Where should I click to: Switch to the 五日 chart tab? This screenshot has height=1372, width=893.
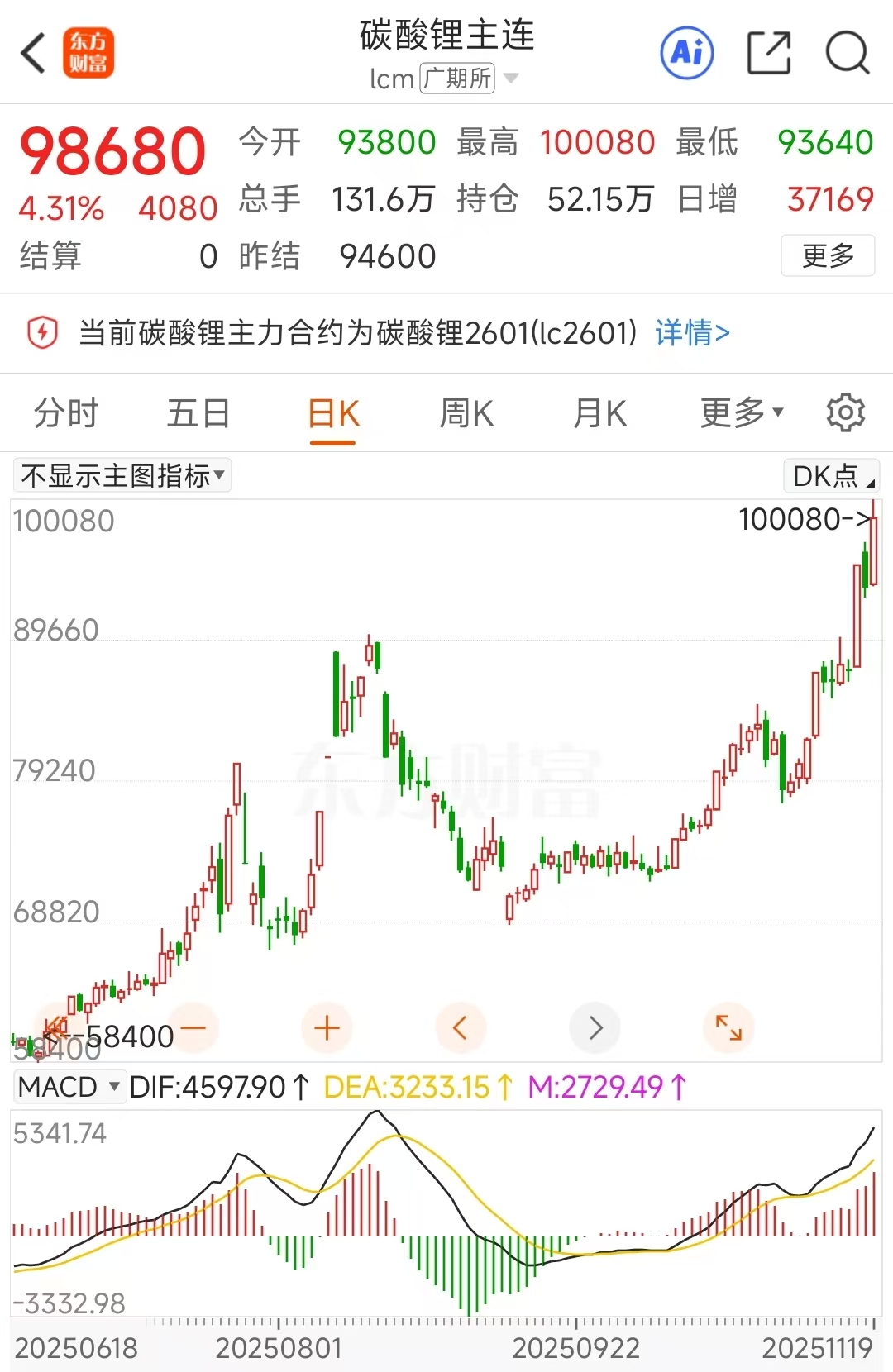click(x=198, y=413)
